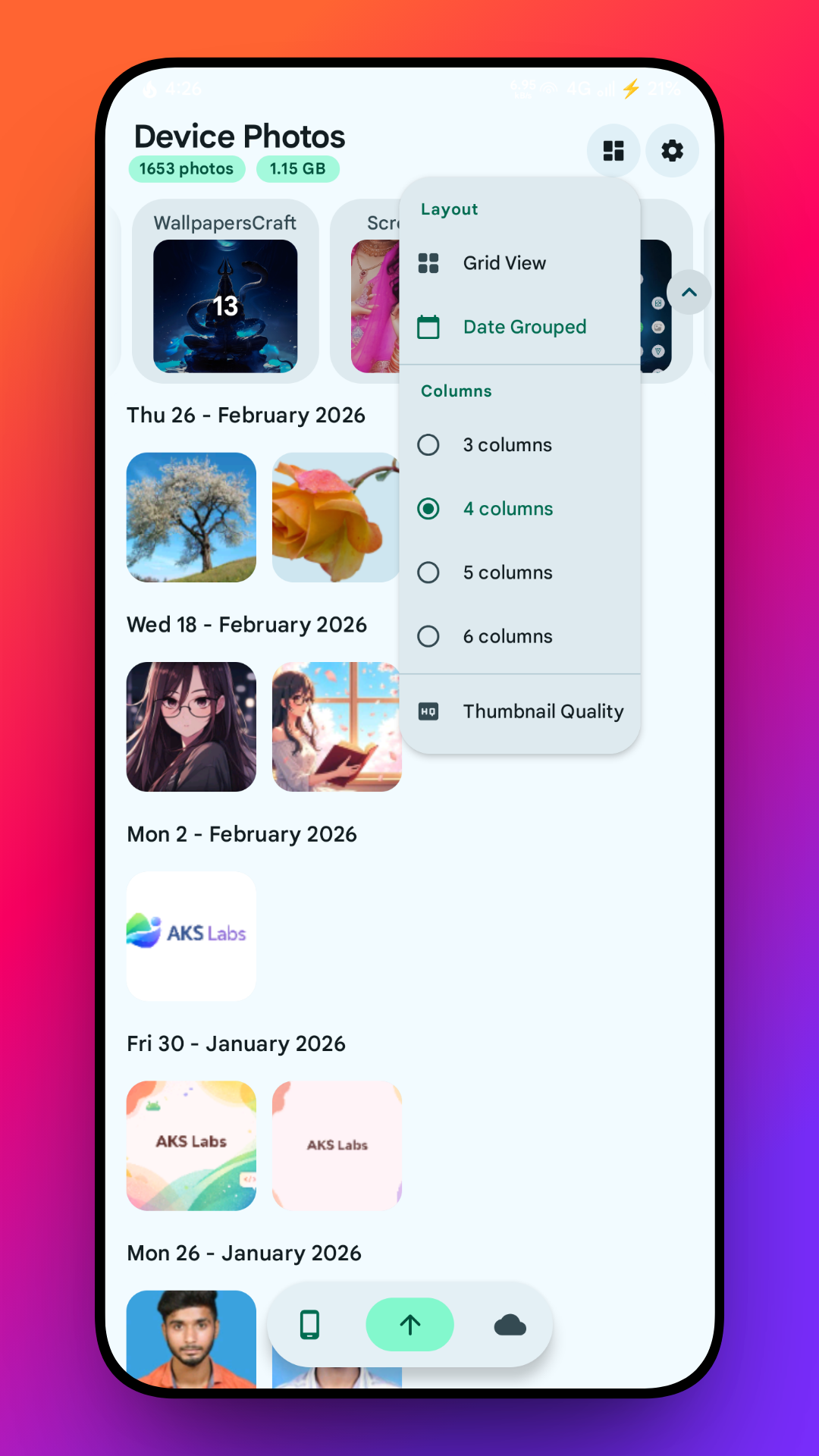Tap the cloud icon in bottom bar
819x1456 pixels.
510,1324
